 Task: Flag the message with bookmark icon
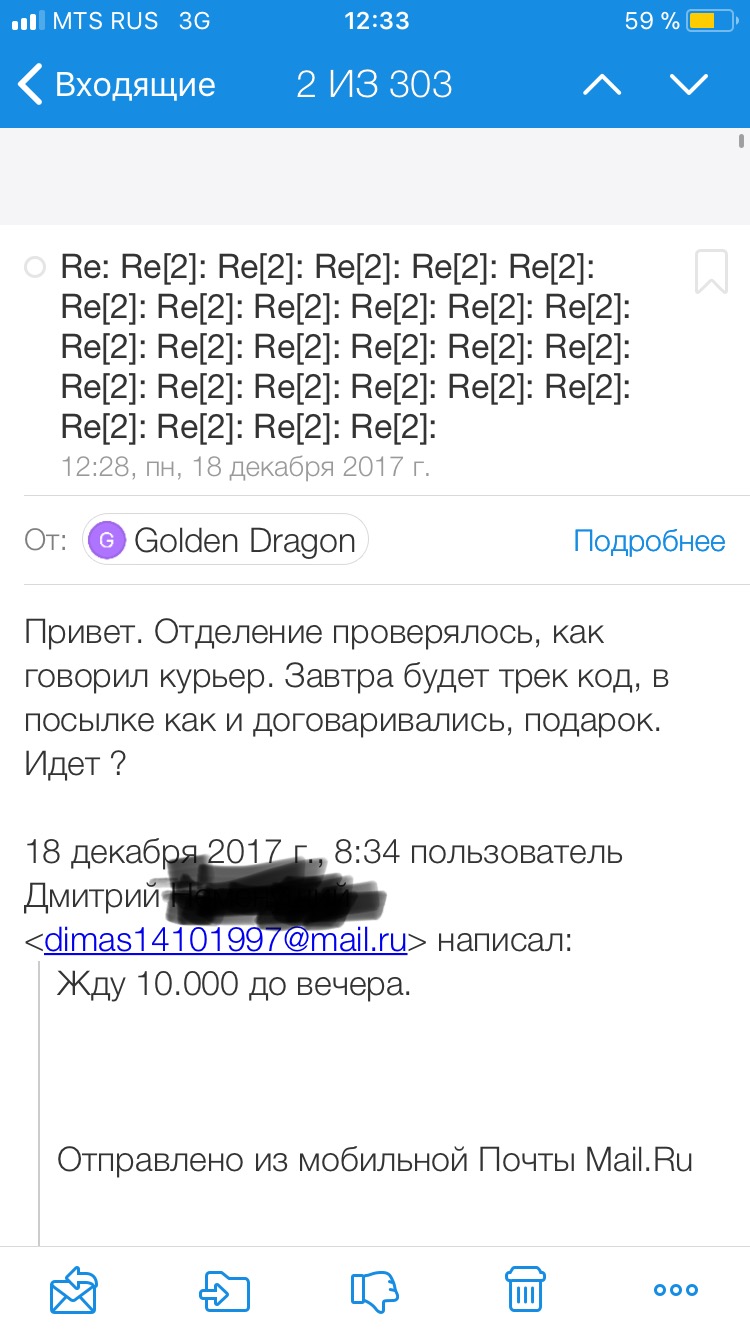click(710, 270)
